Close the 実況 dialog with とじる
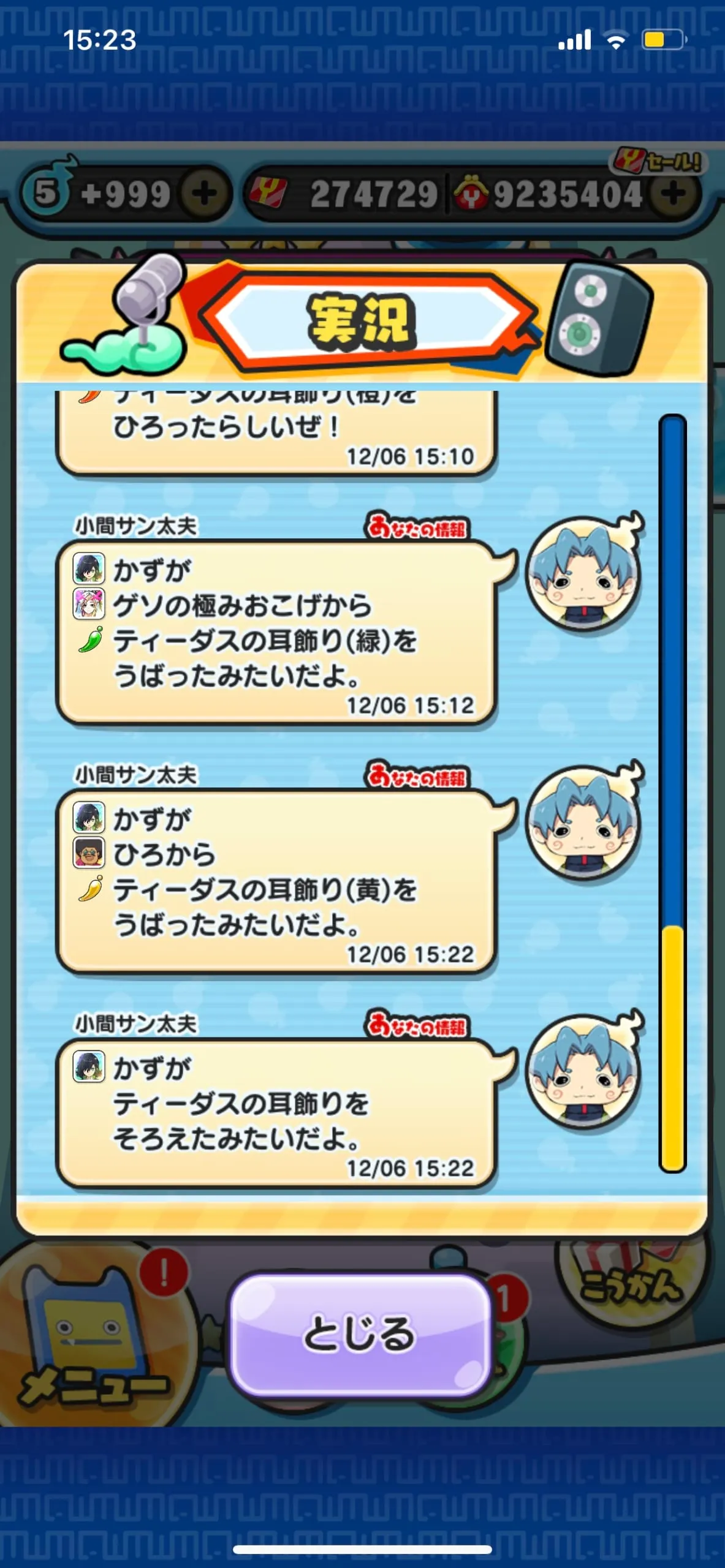 [x=360, y=1335]
